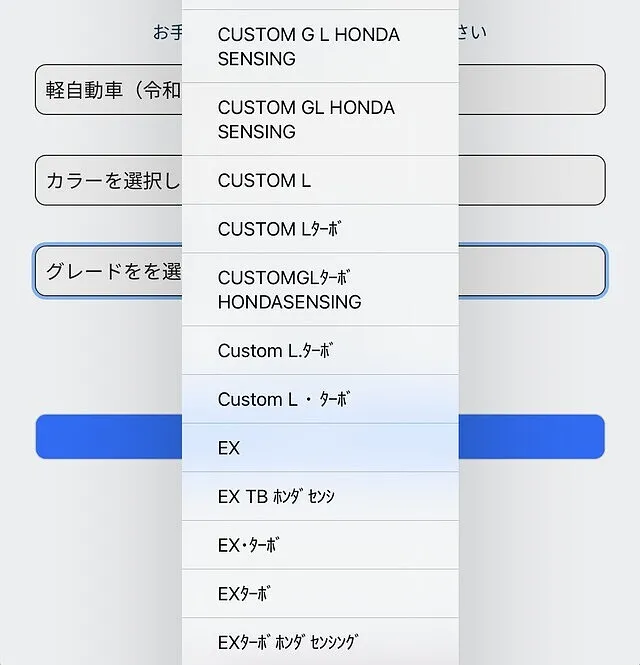Pick Custom L ・ ターボ option

320,399
